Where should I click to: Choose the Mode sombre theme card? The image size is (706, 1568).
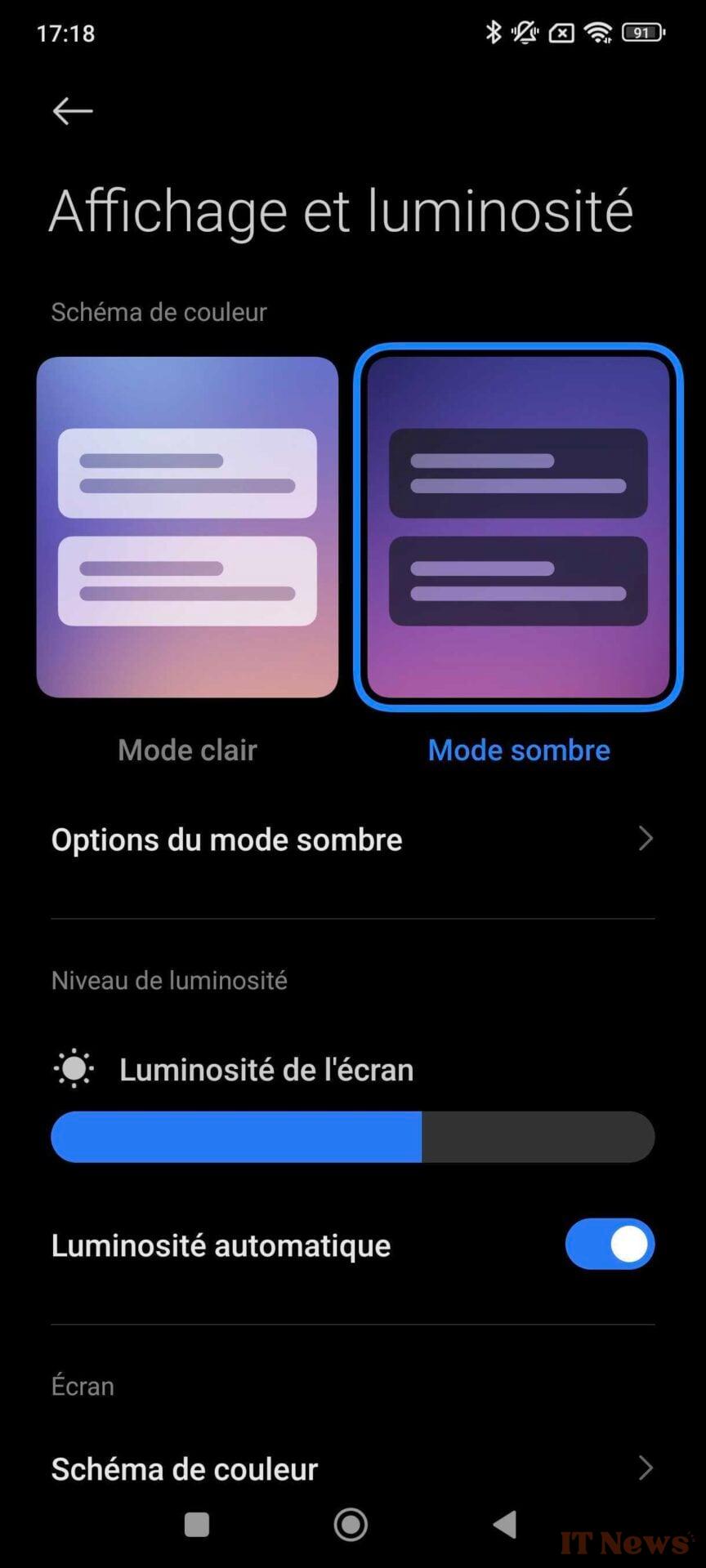tap(518, 528)
